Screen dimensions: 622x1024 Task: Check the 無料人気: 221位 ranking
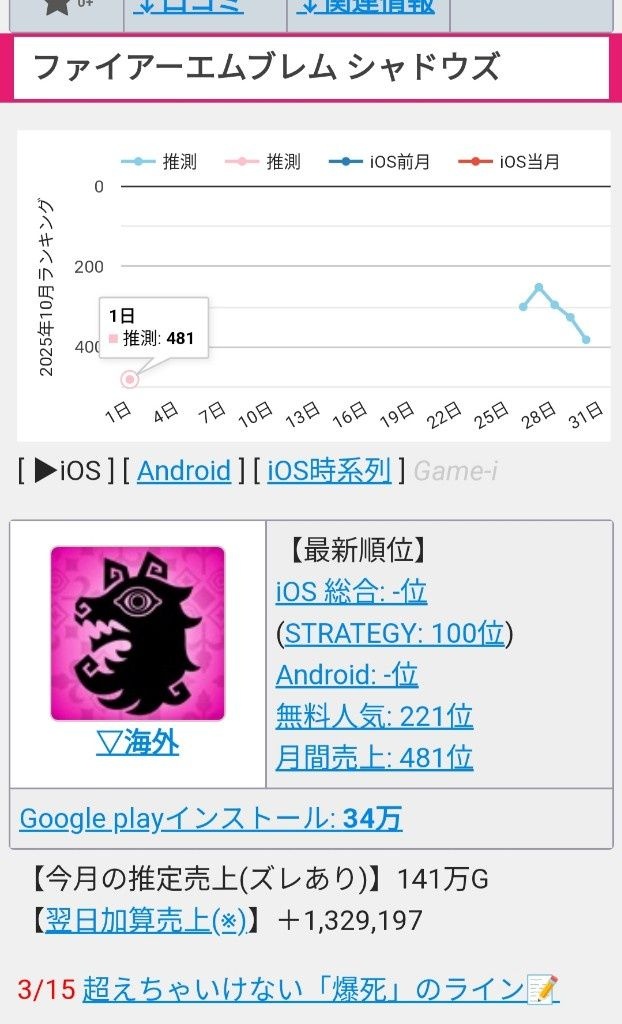tap(374, 716)
